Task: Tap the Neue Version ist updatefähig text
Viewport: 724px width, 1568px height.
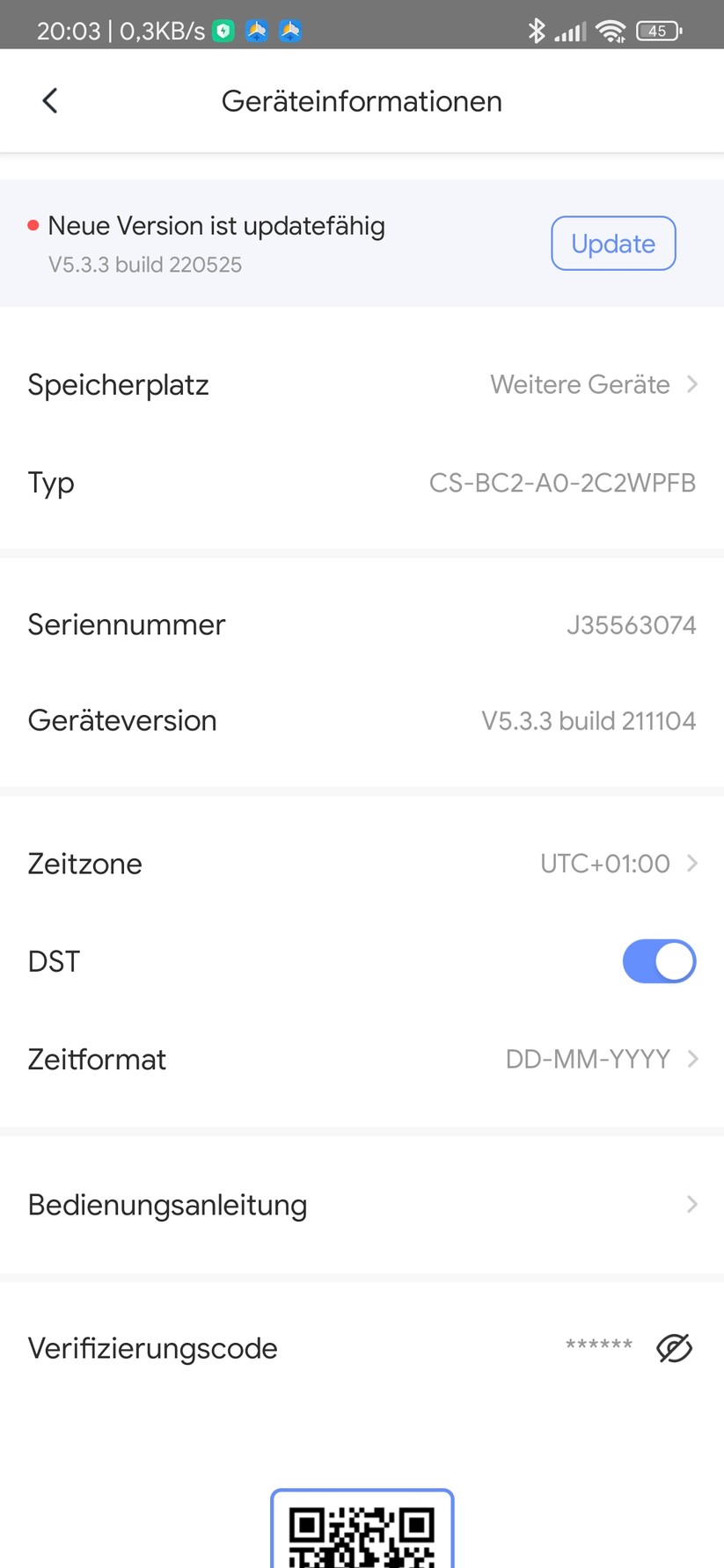Action: [x=216, y=225]
